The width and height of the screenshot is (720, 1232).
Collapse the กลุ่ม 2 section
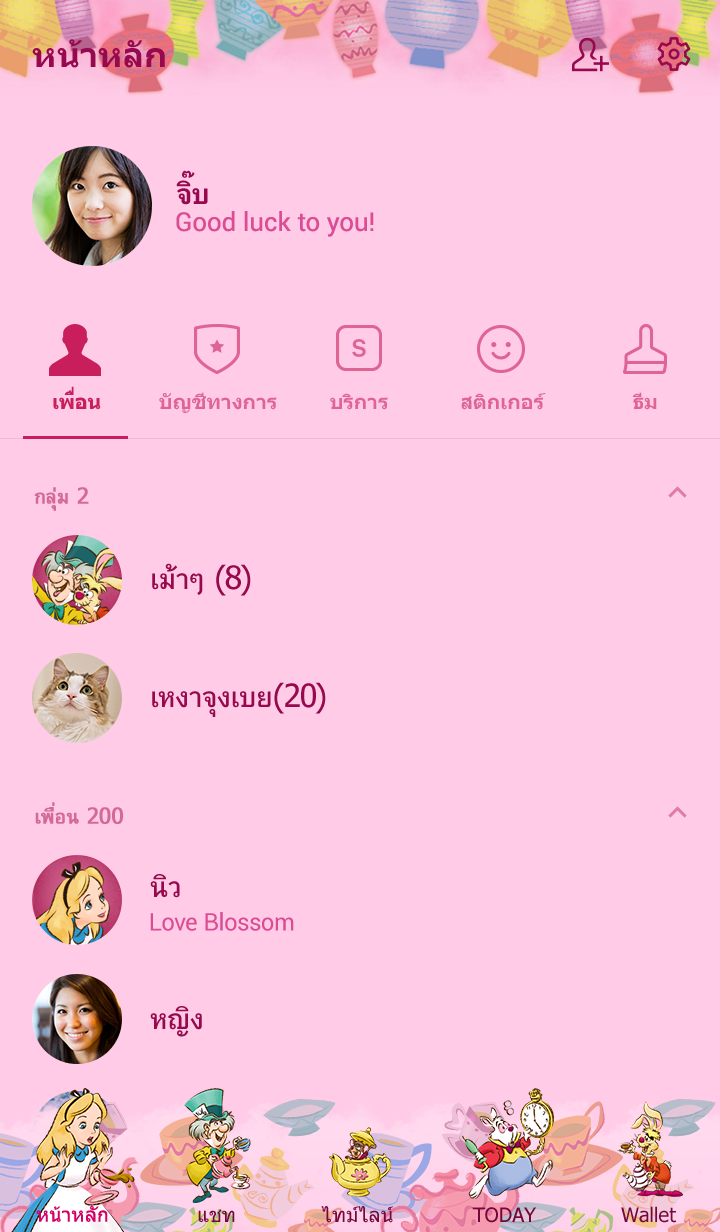[x=677, y=493]
